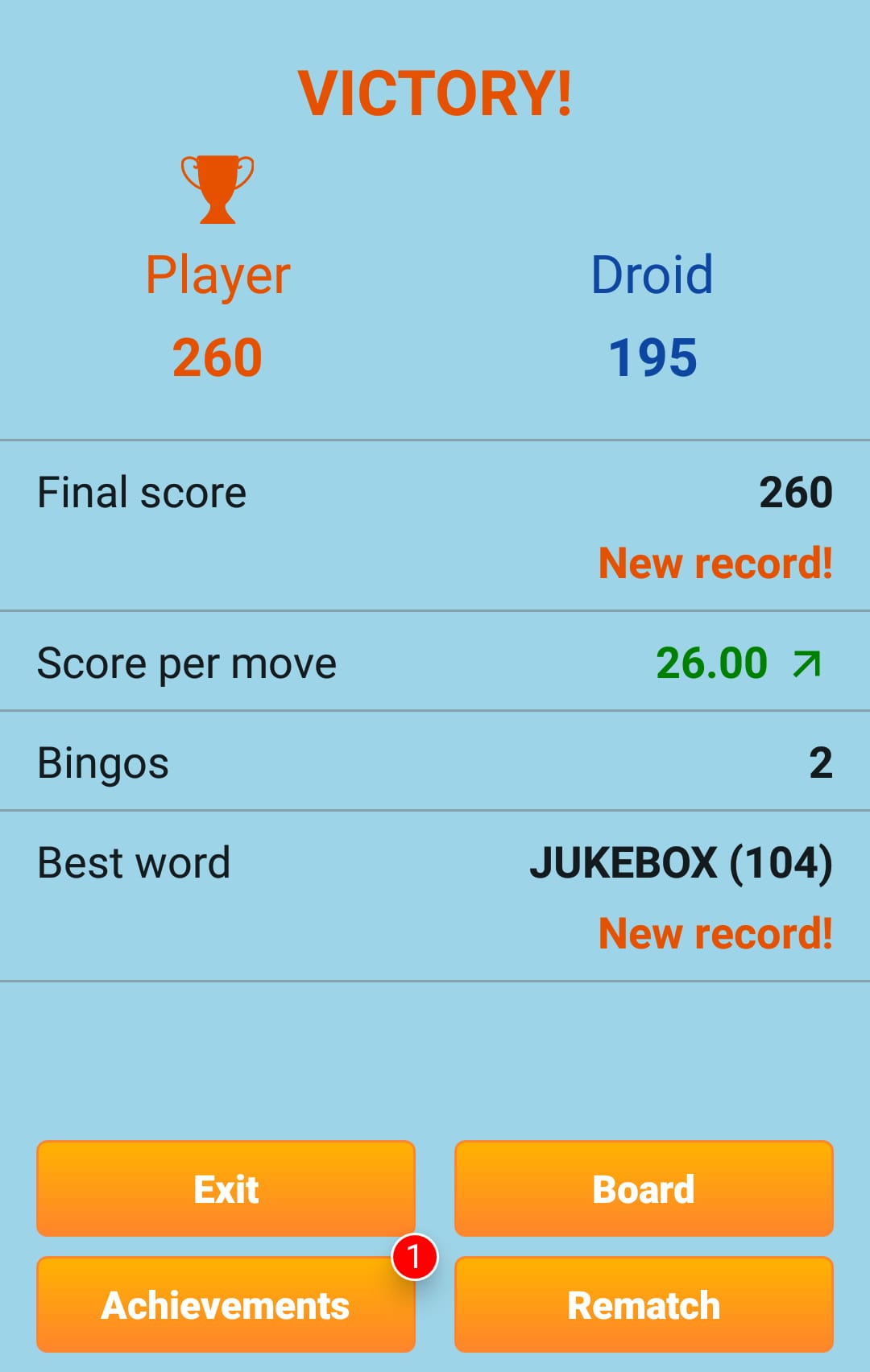Viewport: 870px width, 1372px height.
Task: Click the Score per move value 26.00
Action: click(712, 662)
